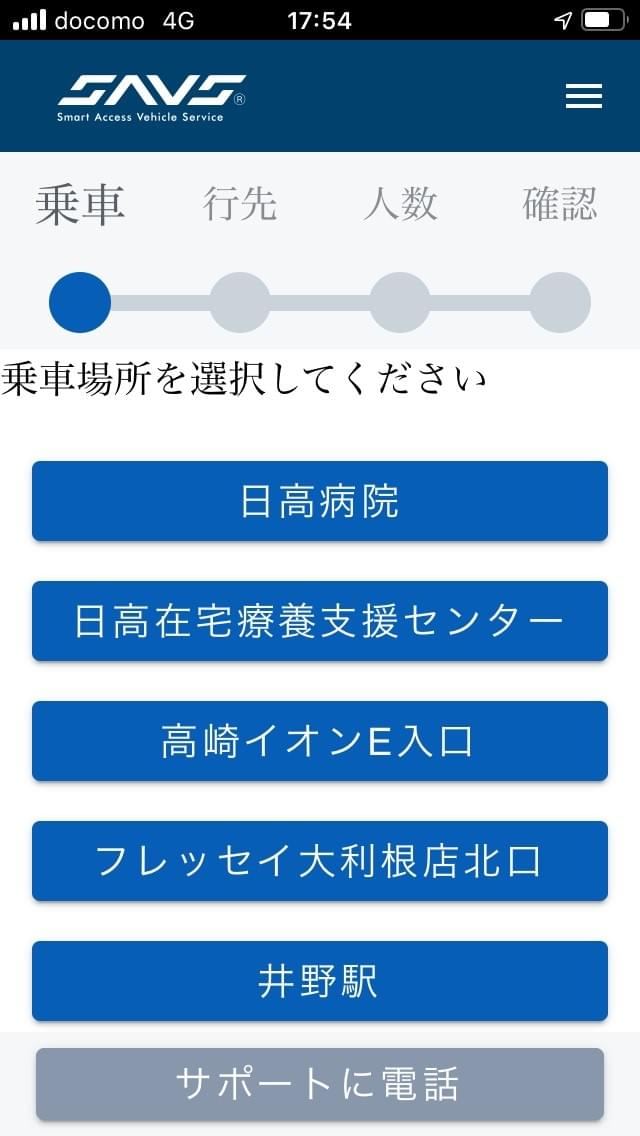
Task: Open the hamburger menu
Action: [x=583, y=96]
